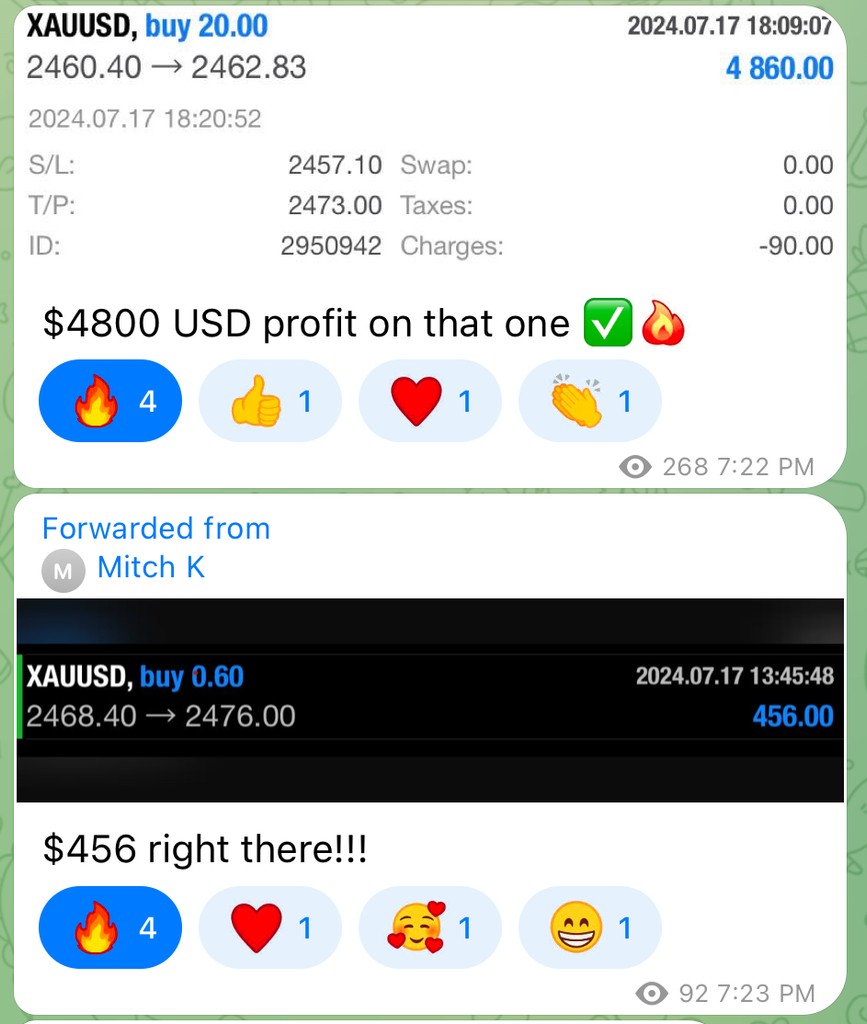Viewport: 867px width, 1024px height.
Task: Click the green checkmark emoji in the message
Action: pos(607,323)
